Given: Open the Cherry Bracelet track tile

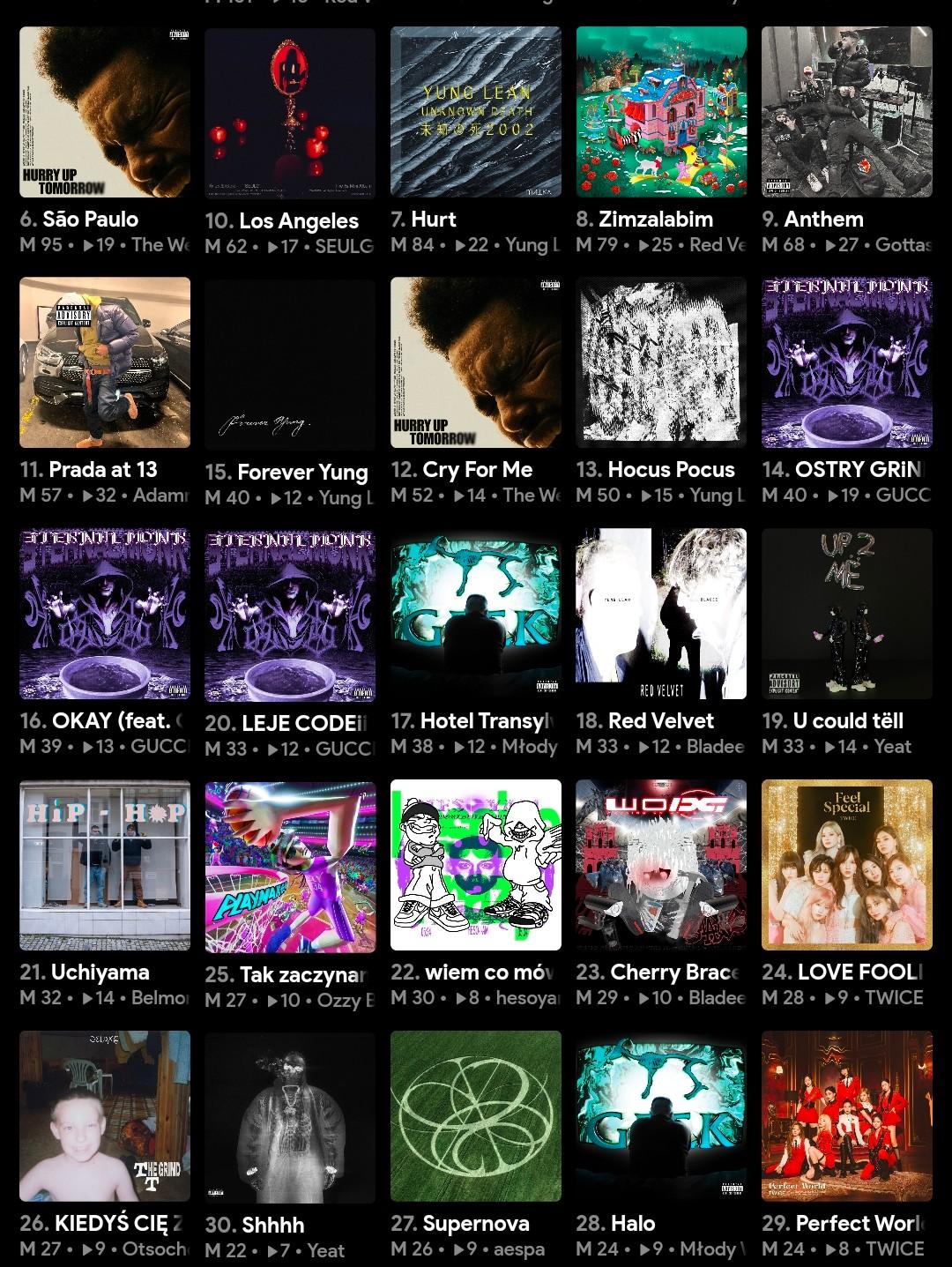Looking at the screenshot, I should coord(661,865).
